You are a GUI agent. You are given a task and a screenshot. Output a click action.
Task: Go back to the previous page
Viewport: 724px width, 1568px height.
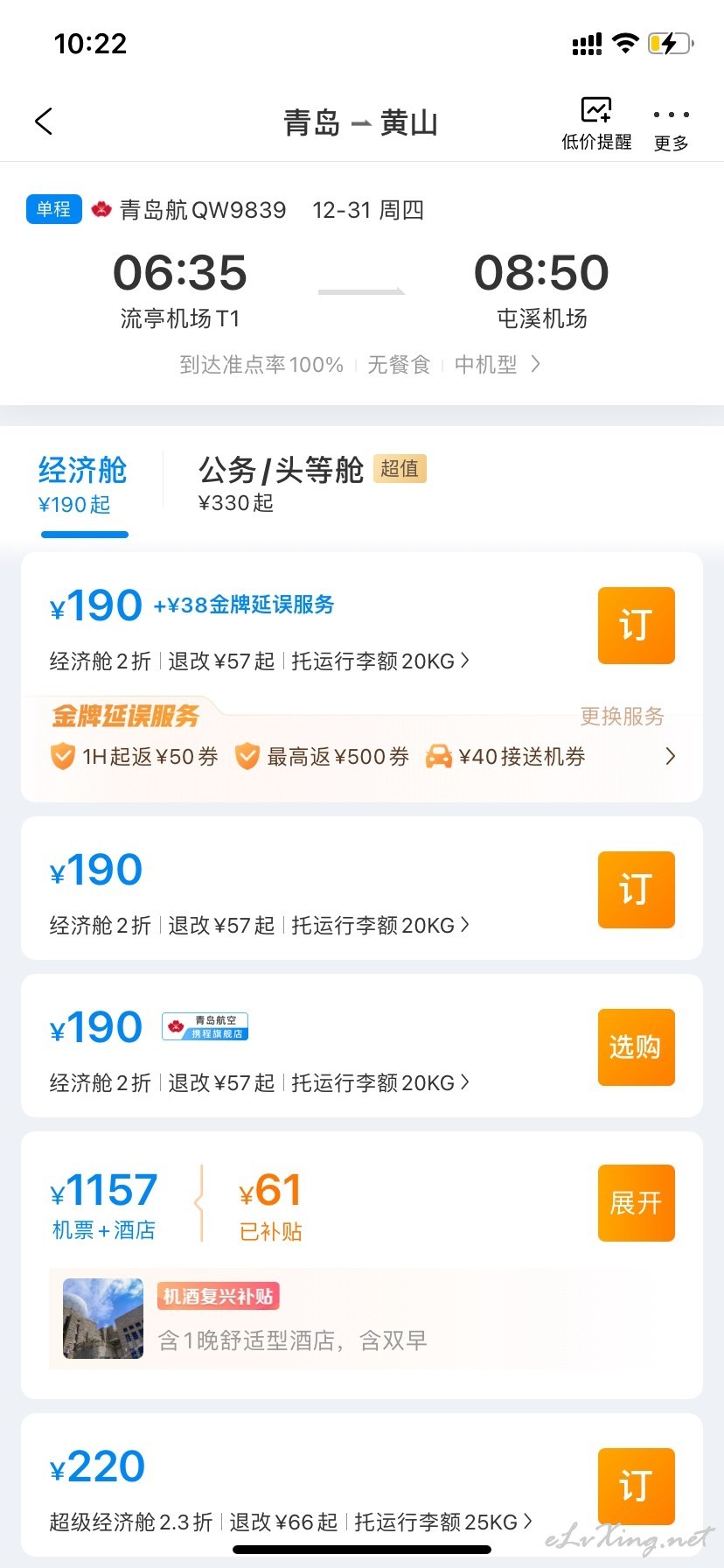point(44,122)
